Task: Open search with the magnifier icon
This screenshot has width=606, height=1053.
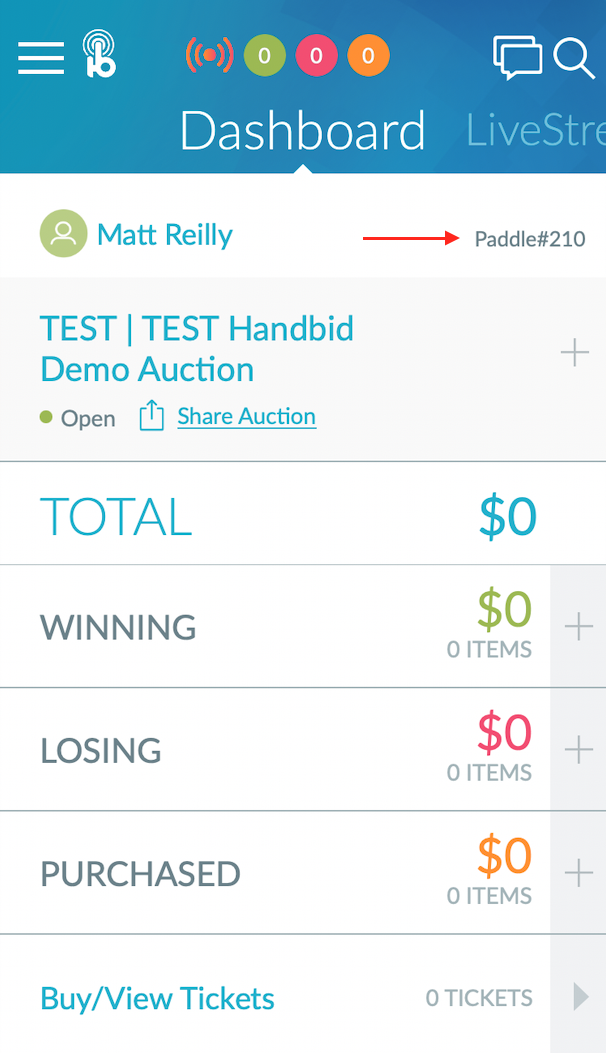Action: point(574,57)
